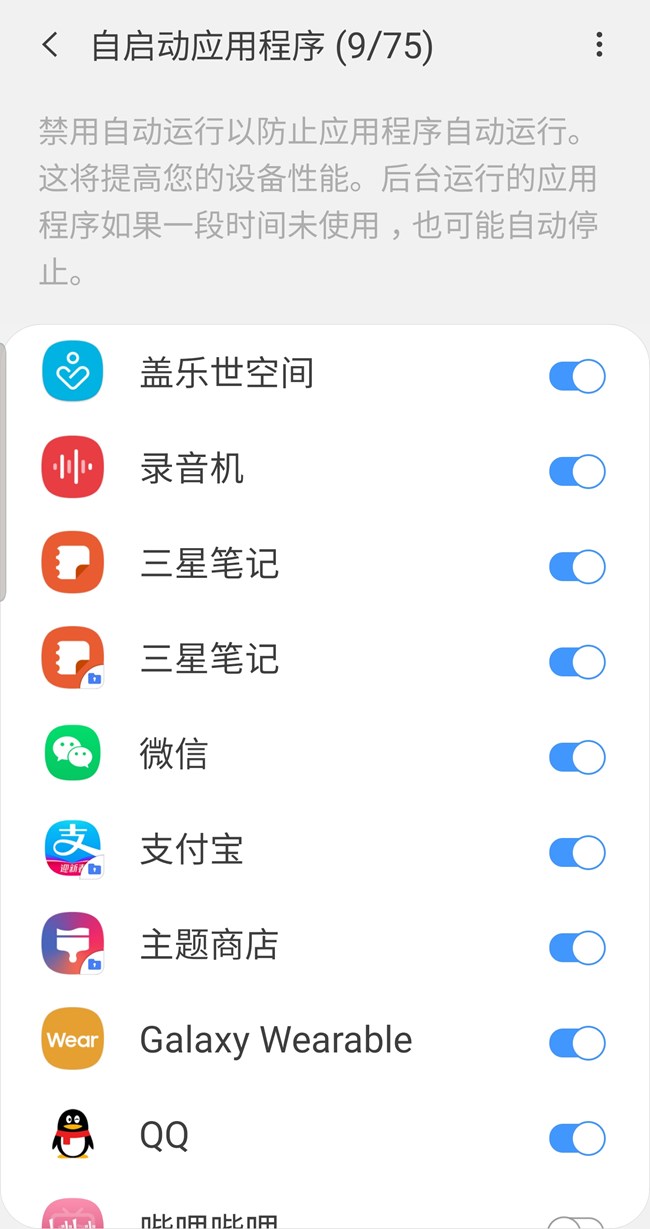Screen dimensions: 650x1229
Task: Go back from the auto-start apps page
Action: pyautogui.click(x=50, y=45)
